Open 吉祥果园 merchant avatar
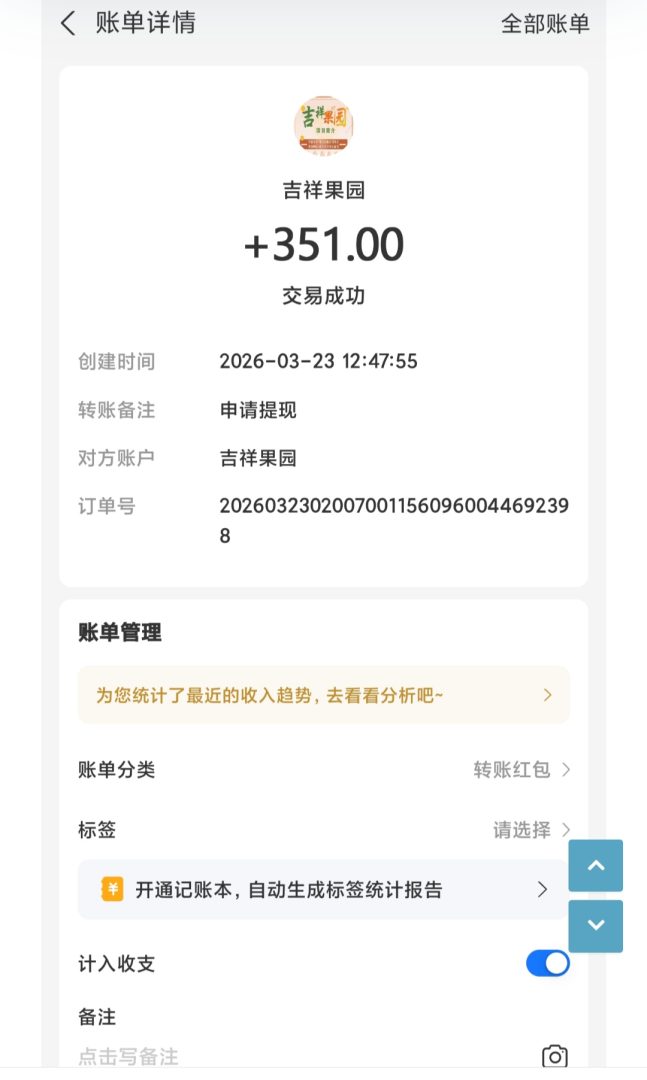The image size is (647, 1080). pyautogui.click(x=323, y=125)
